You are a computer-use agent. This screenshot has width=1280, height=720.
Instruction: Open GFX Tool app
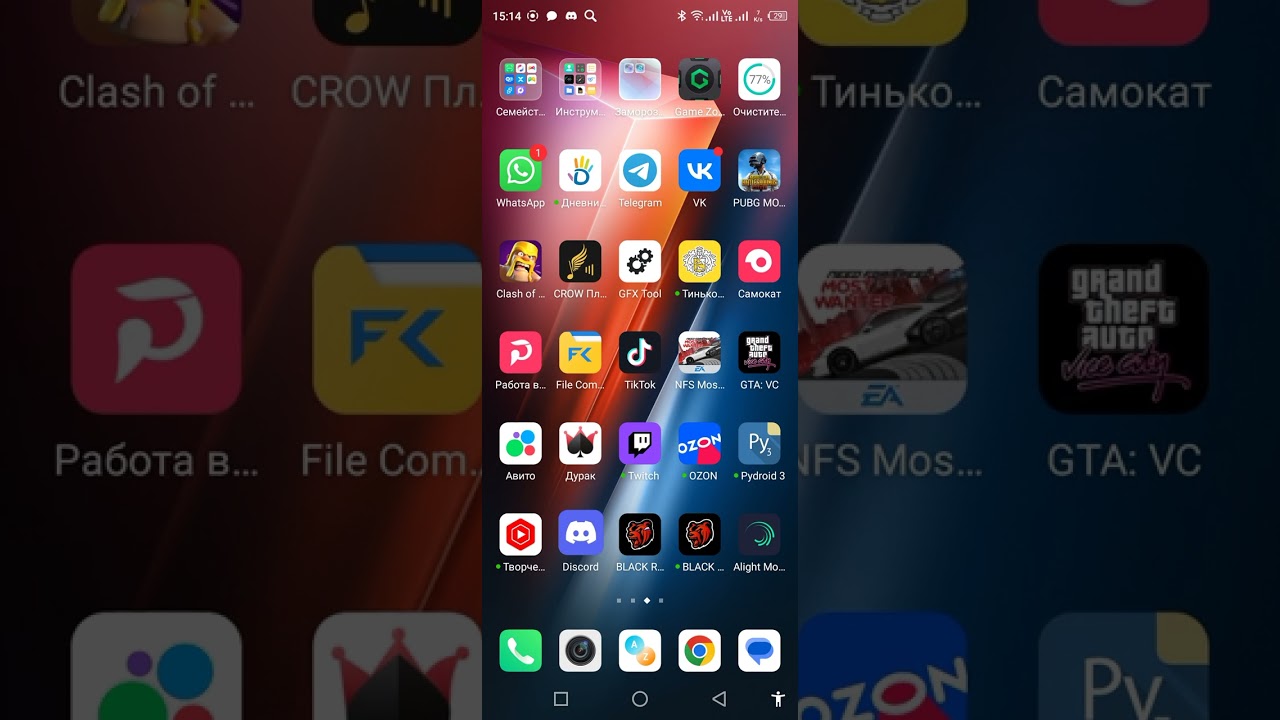tap(640, 262)
